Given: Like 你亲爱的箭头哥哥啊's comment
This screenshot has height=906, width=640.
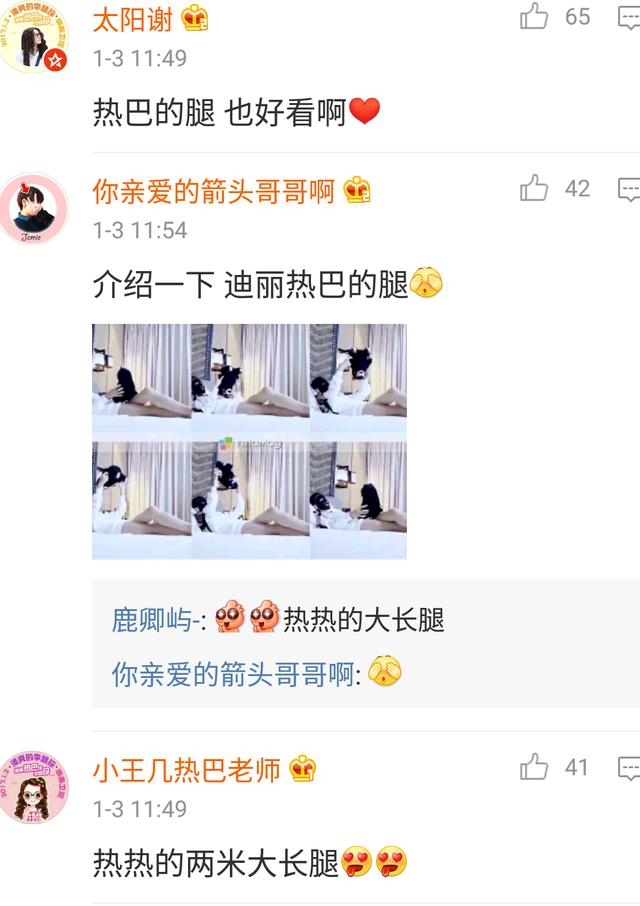Looking at the screenshot, I should coord(535,188).
